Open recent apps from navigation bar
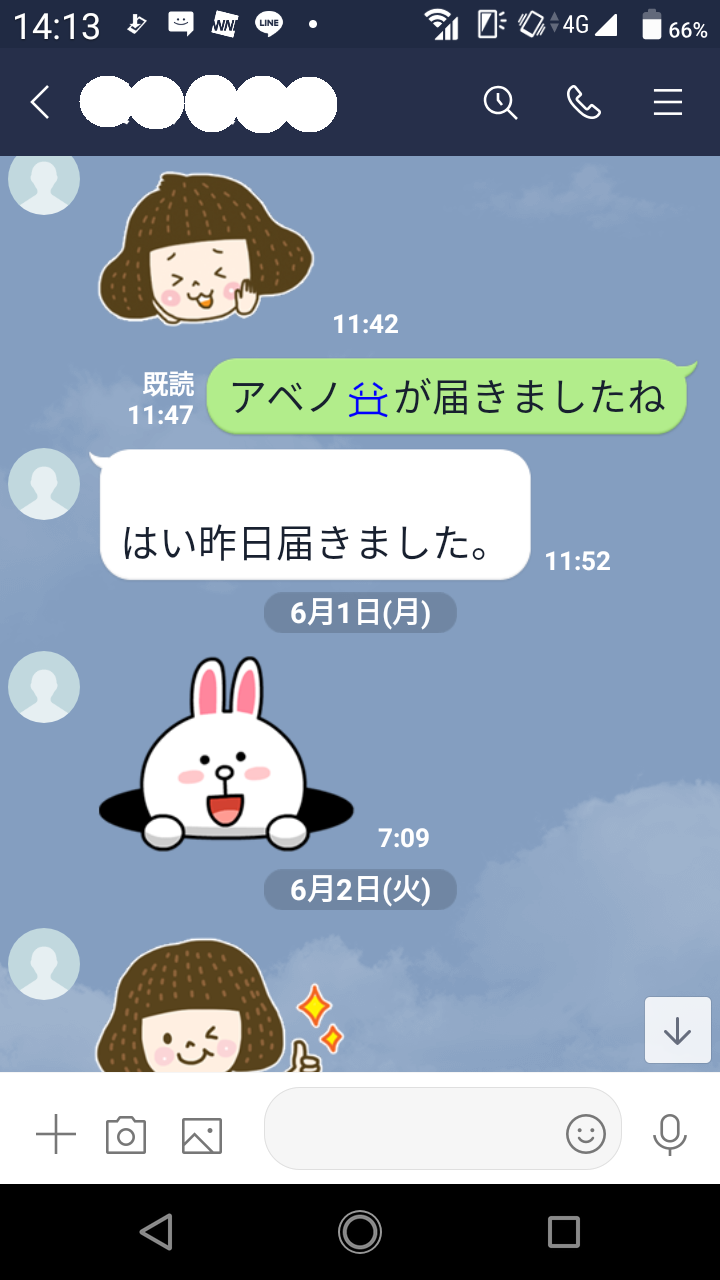Image resolution: width=720 pixels, height=1280 pixels. point(563,1232)
